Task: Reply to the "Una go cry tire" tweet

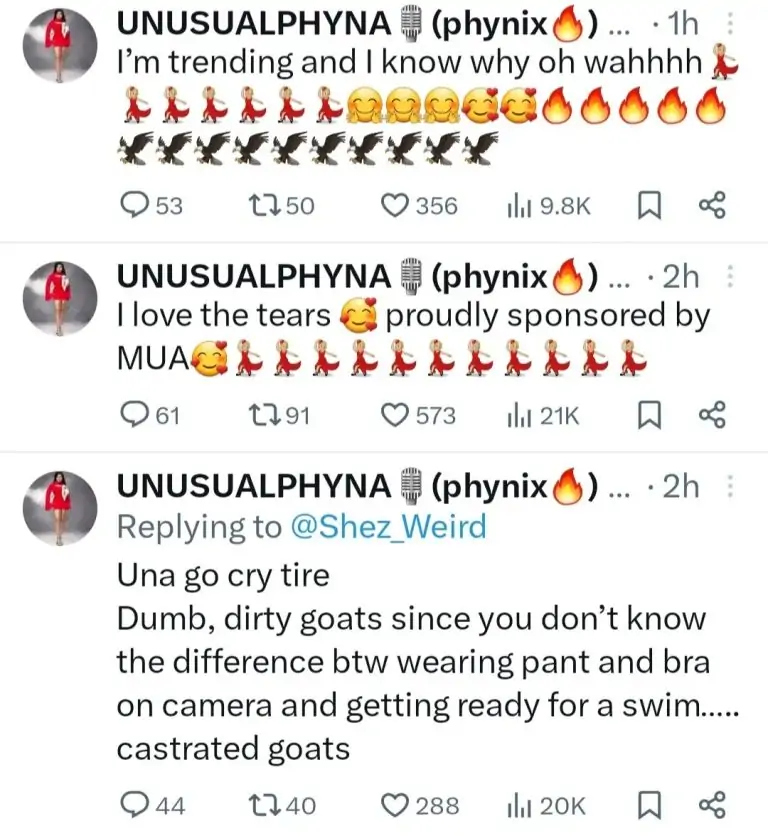Action: 133,805
